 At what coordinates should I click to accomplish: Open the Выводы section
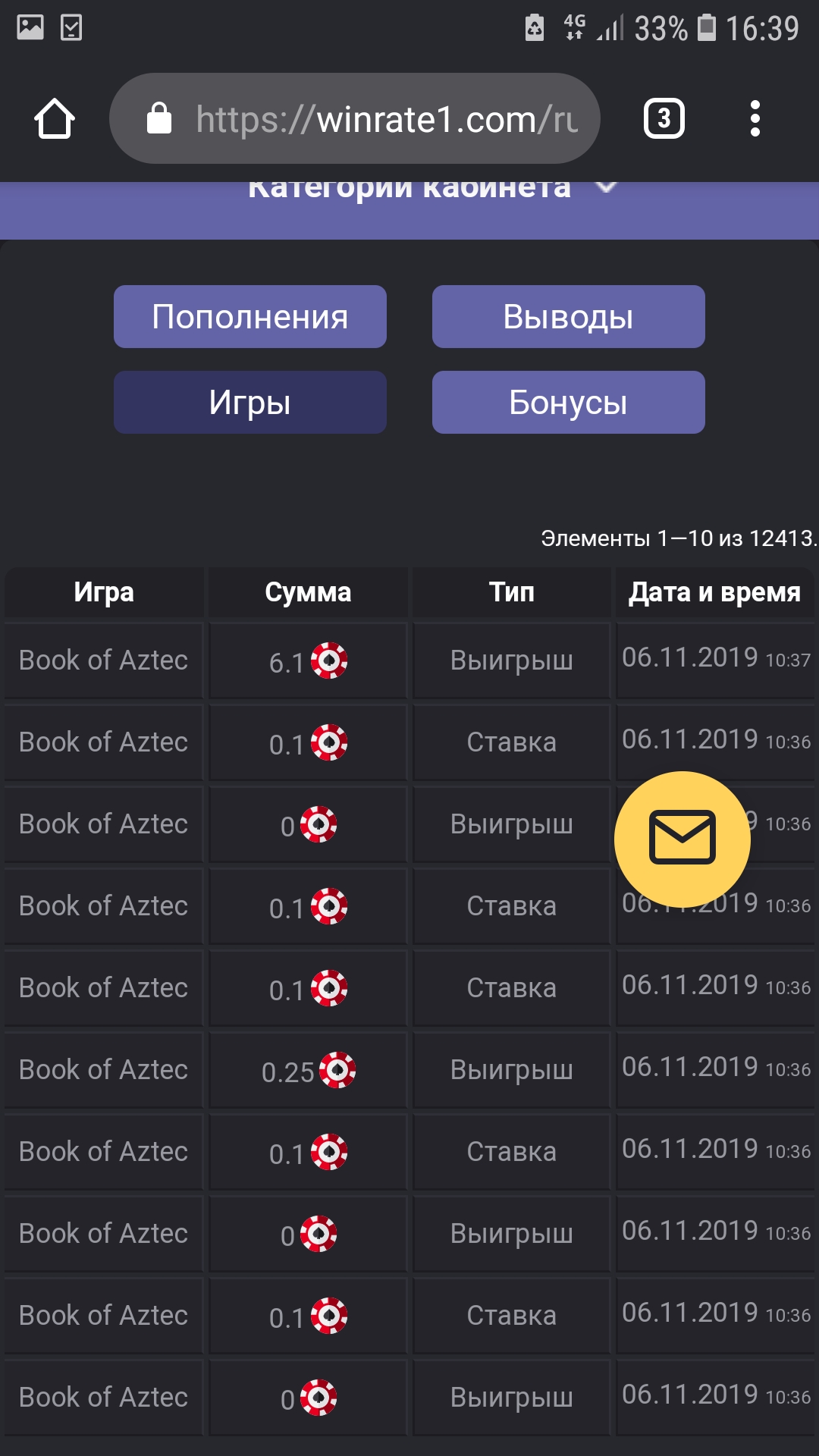coord(567,316)
